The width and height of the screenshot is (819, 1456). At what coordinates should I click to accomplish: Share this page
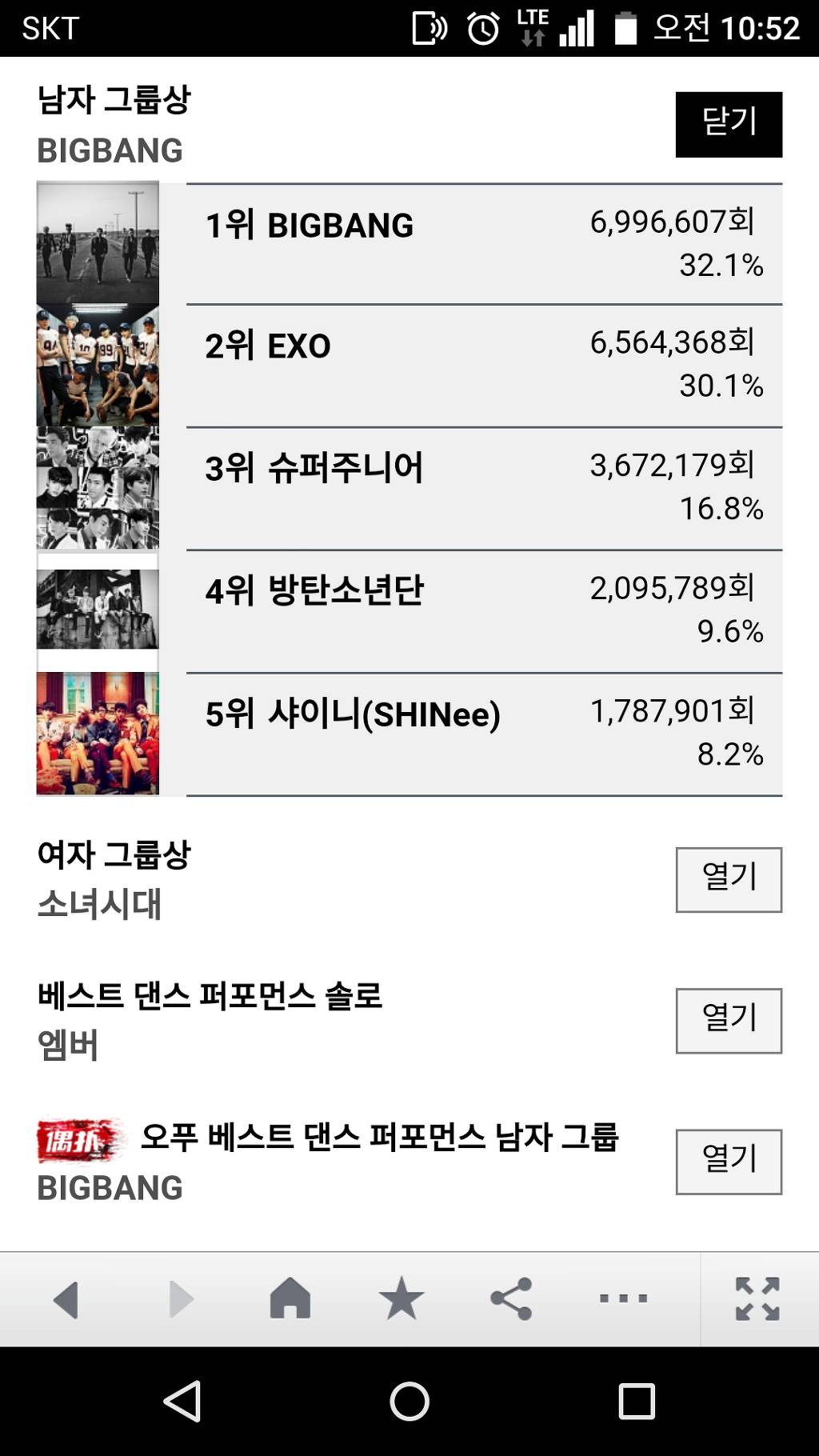coord(511,1299)
